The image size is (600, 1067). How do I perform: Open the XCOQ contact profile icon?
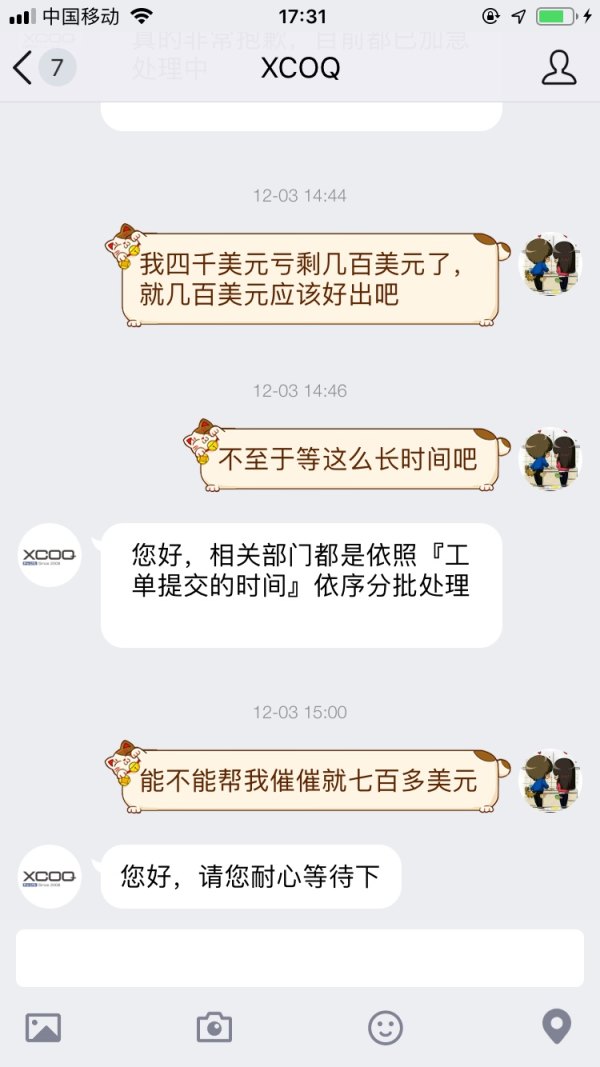coord(559,68)
